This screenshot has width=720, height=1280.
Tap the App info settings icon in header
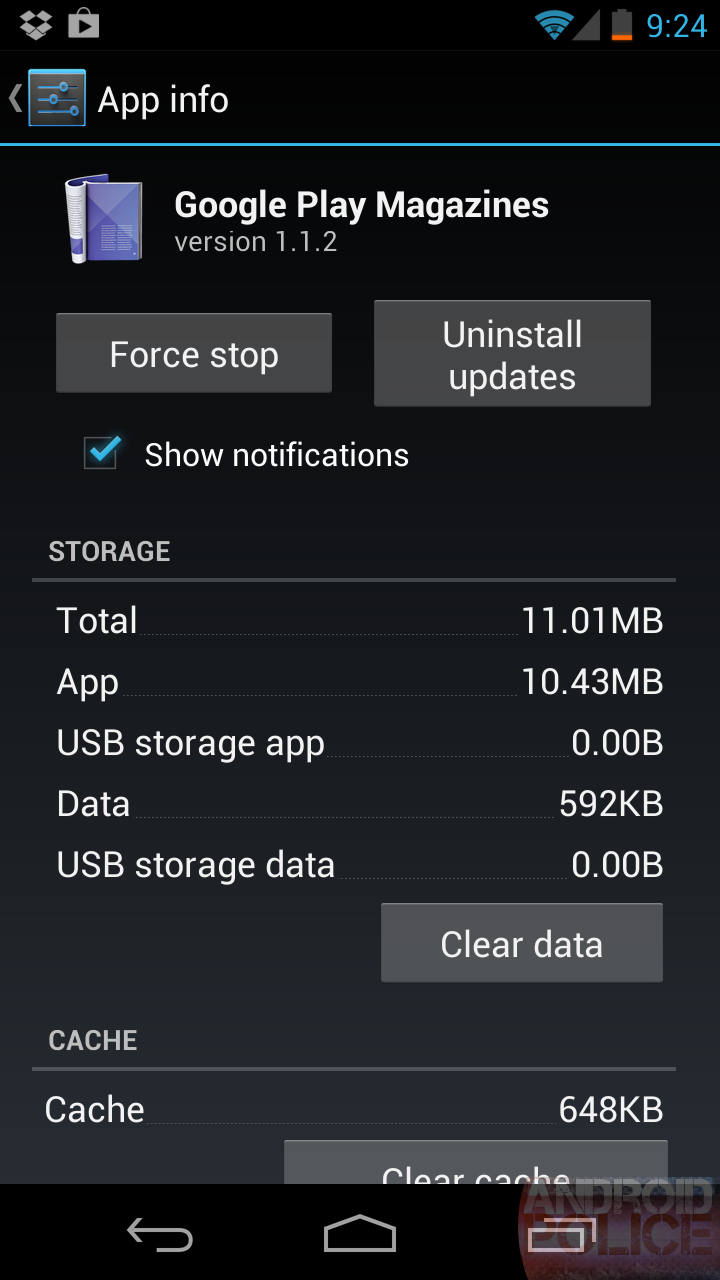tap(57, 98)
